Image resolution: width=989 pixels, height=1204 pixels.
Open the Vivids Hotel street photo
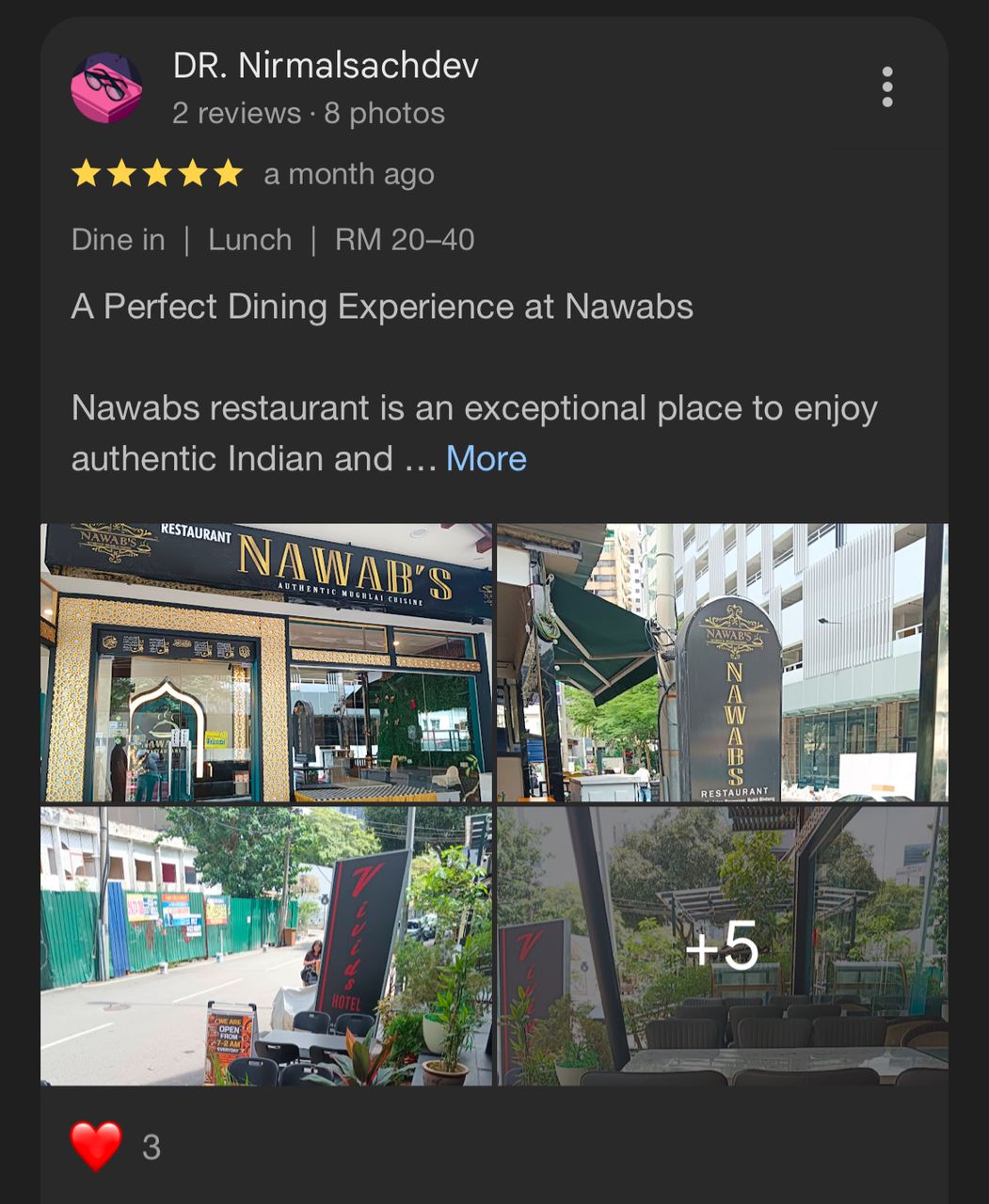coord(266,945)
